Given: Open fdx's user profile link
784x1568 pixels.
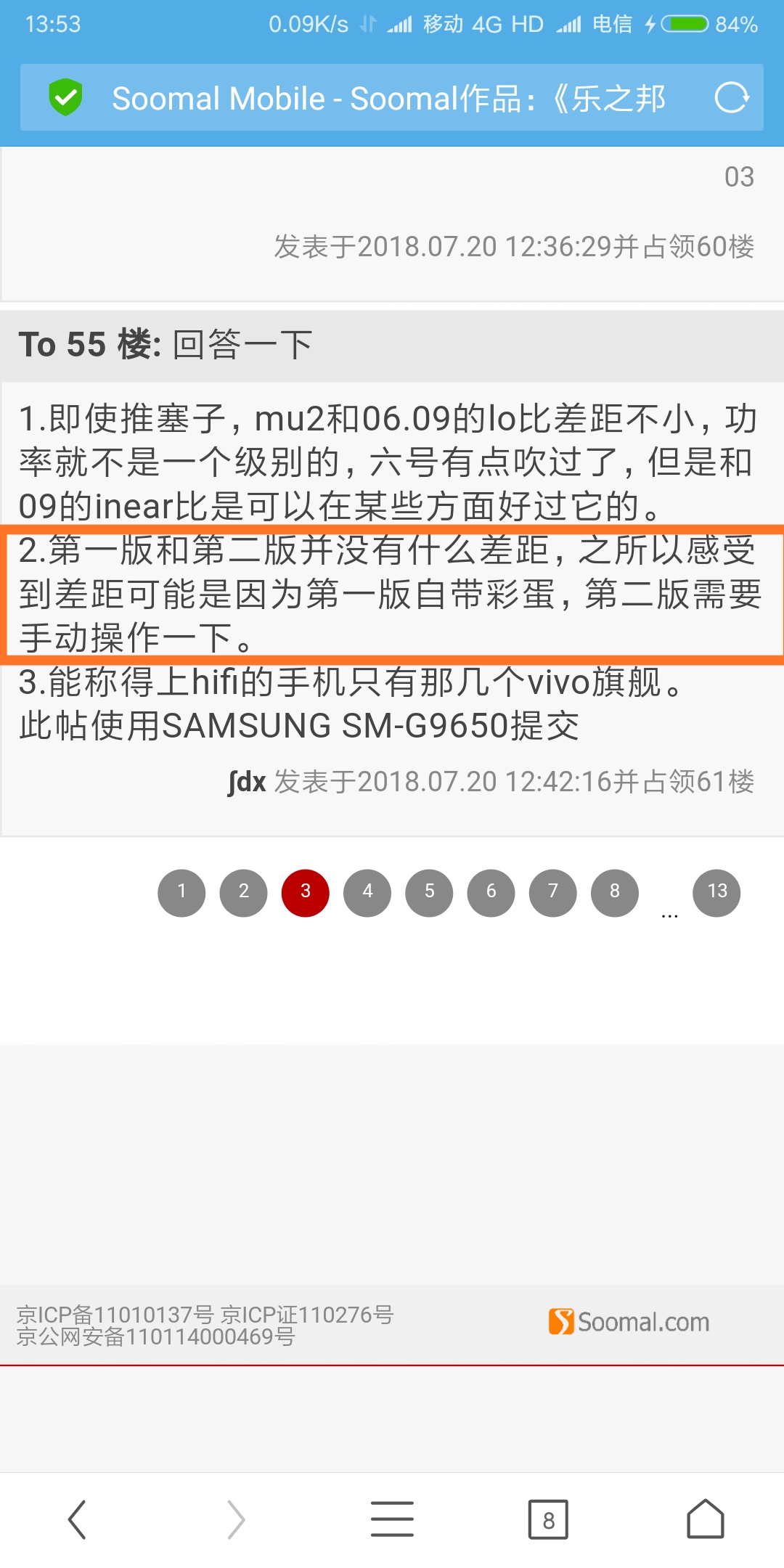Looking at the screenshot, I should [247, 782].
